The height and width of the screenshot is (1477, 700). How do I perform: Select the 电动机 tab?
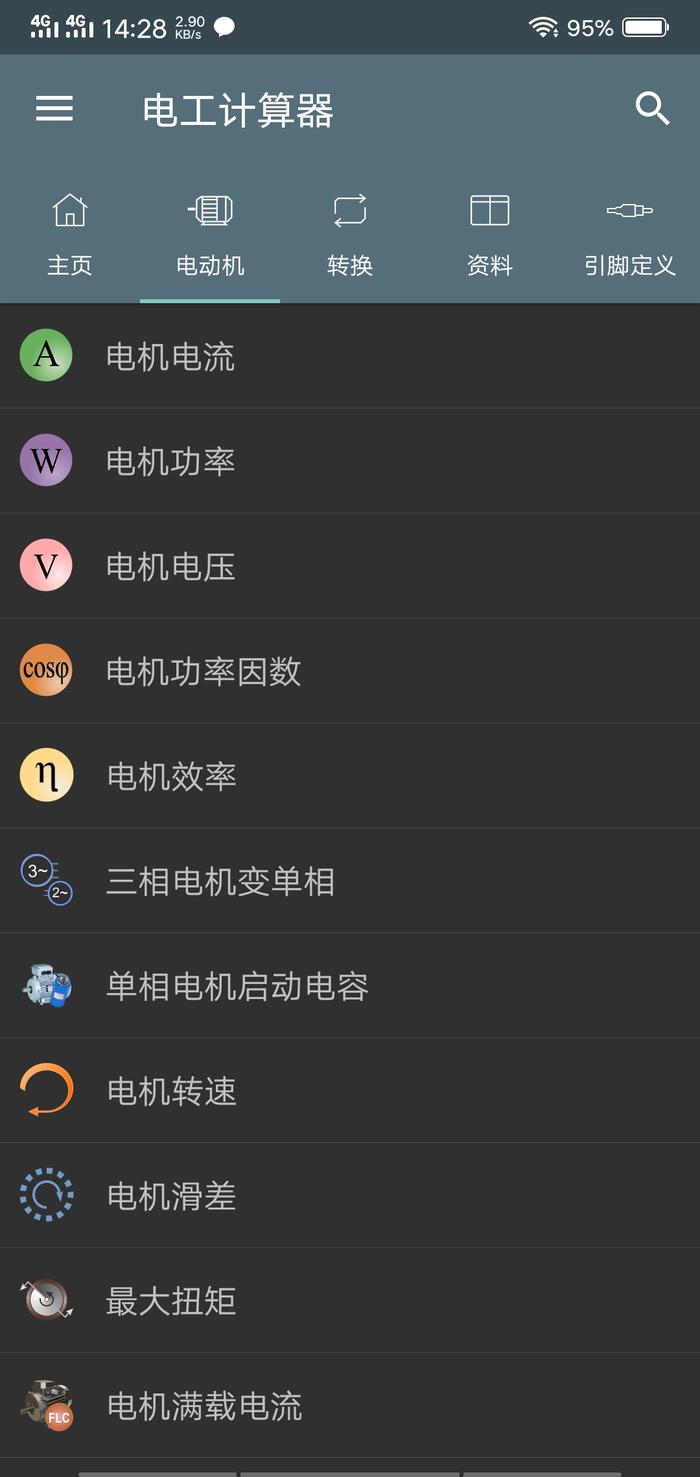pos(210,235)
